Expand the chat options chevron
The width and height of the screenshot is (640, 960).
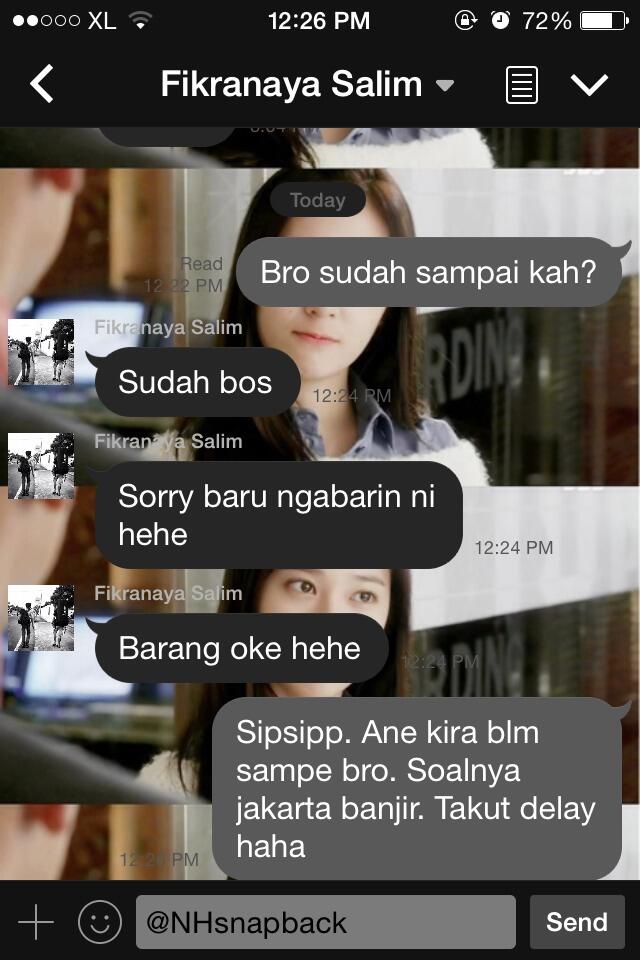tap(589, 85)
